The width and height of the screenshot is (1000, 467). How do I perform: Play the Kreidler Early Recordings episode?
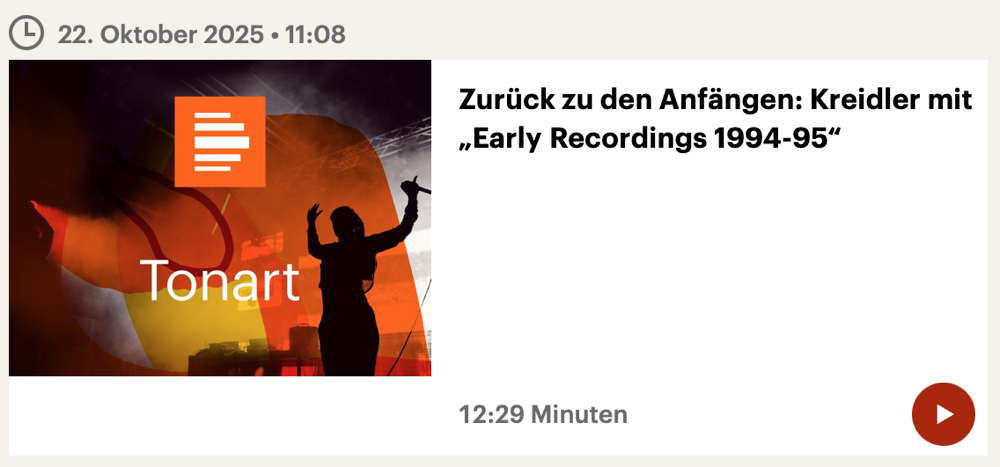point(942,414)
